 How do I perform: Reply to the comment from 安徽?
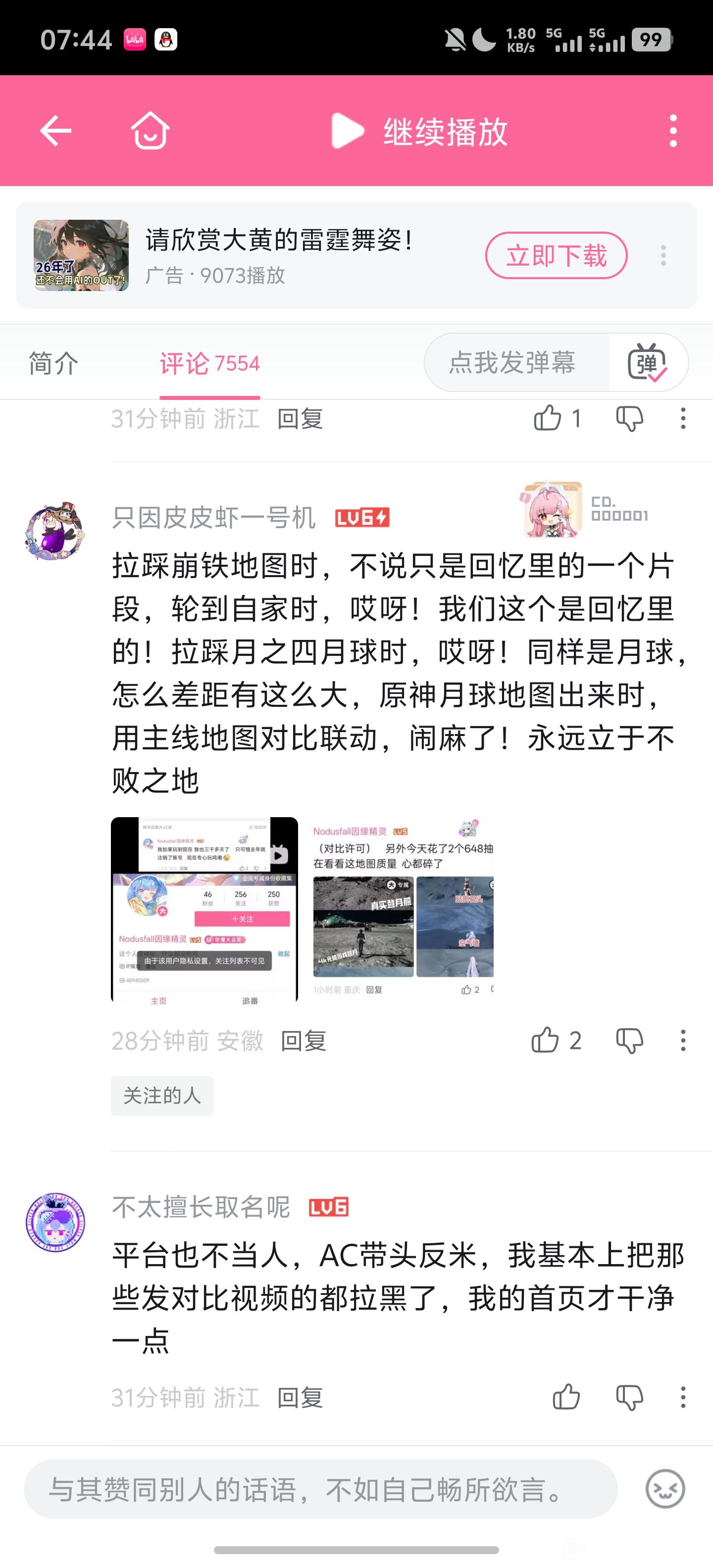click(303, 1041)
